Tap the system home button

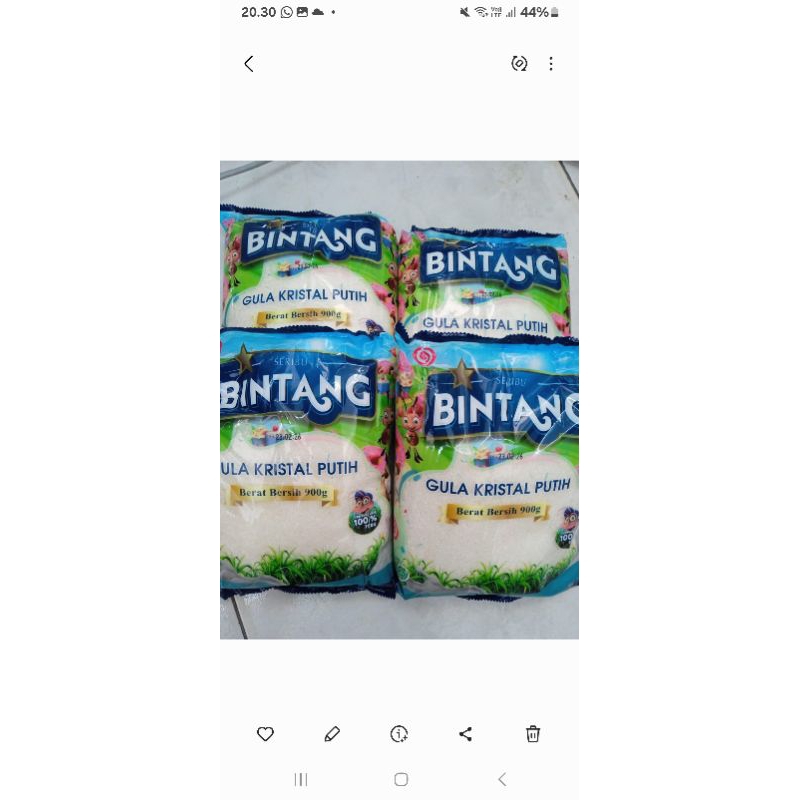pyautogui.click(x=401, y=779)
